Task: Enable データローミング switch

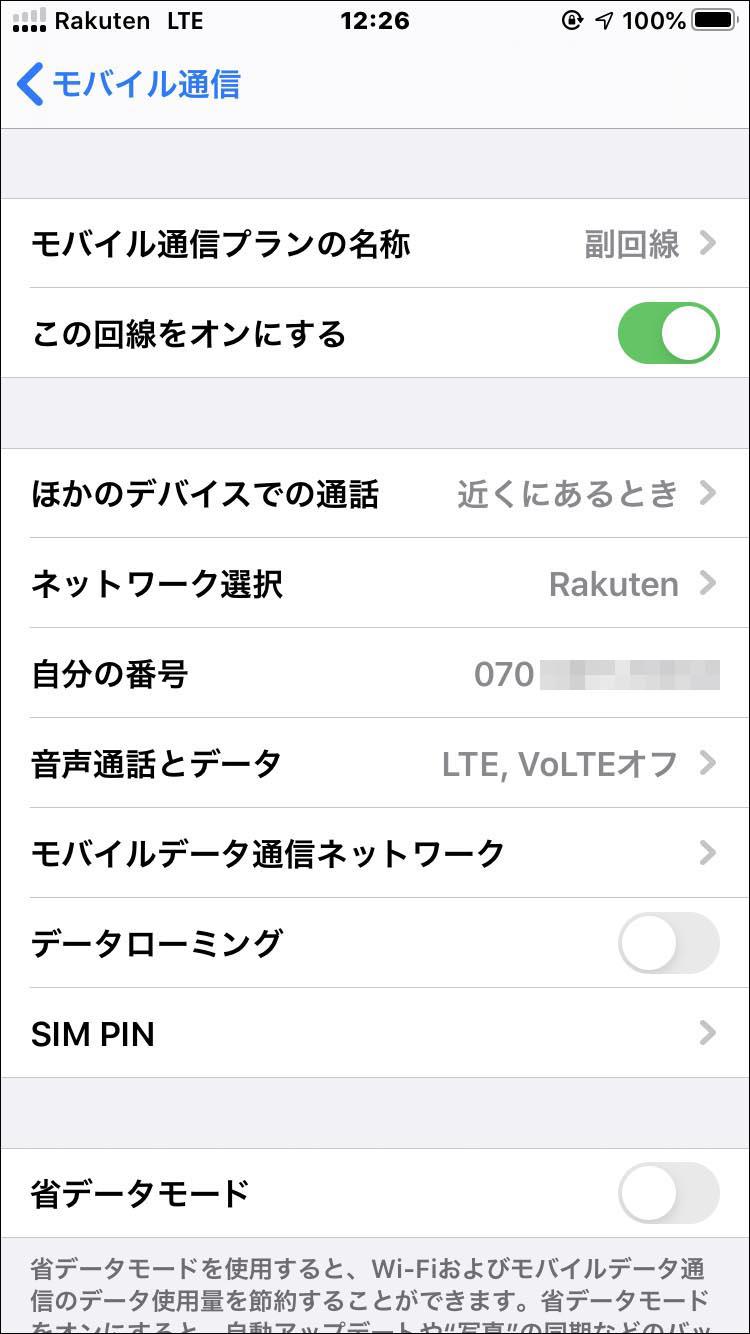Action: point(668,943)
